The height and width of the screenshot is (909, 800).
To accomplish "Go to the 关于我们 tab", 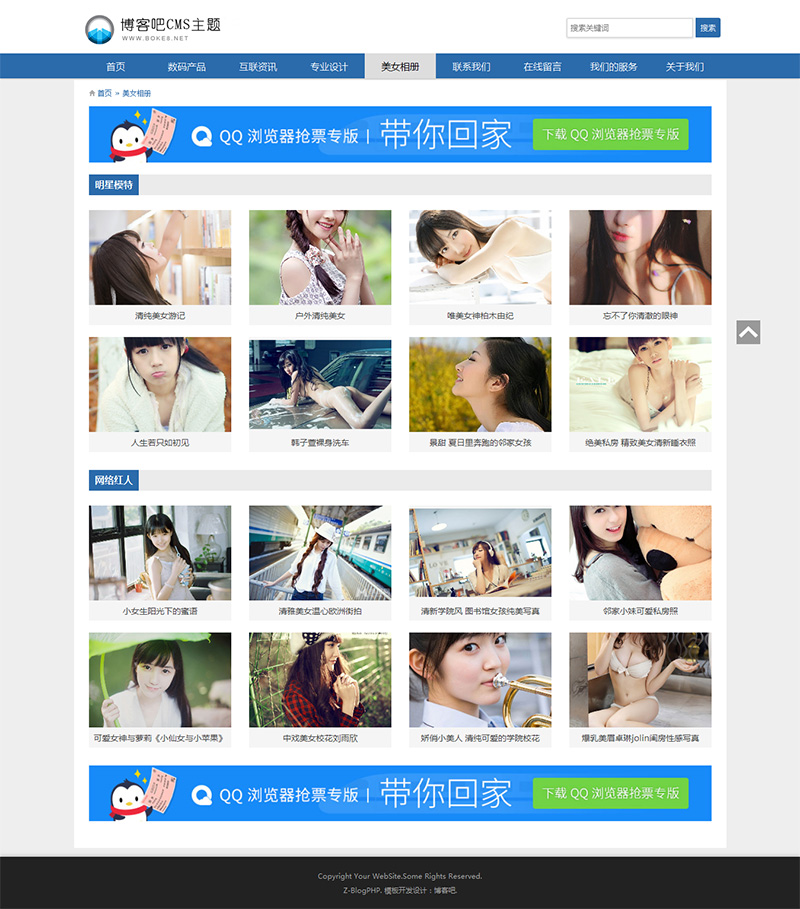I will (x=684, y=67).
